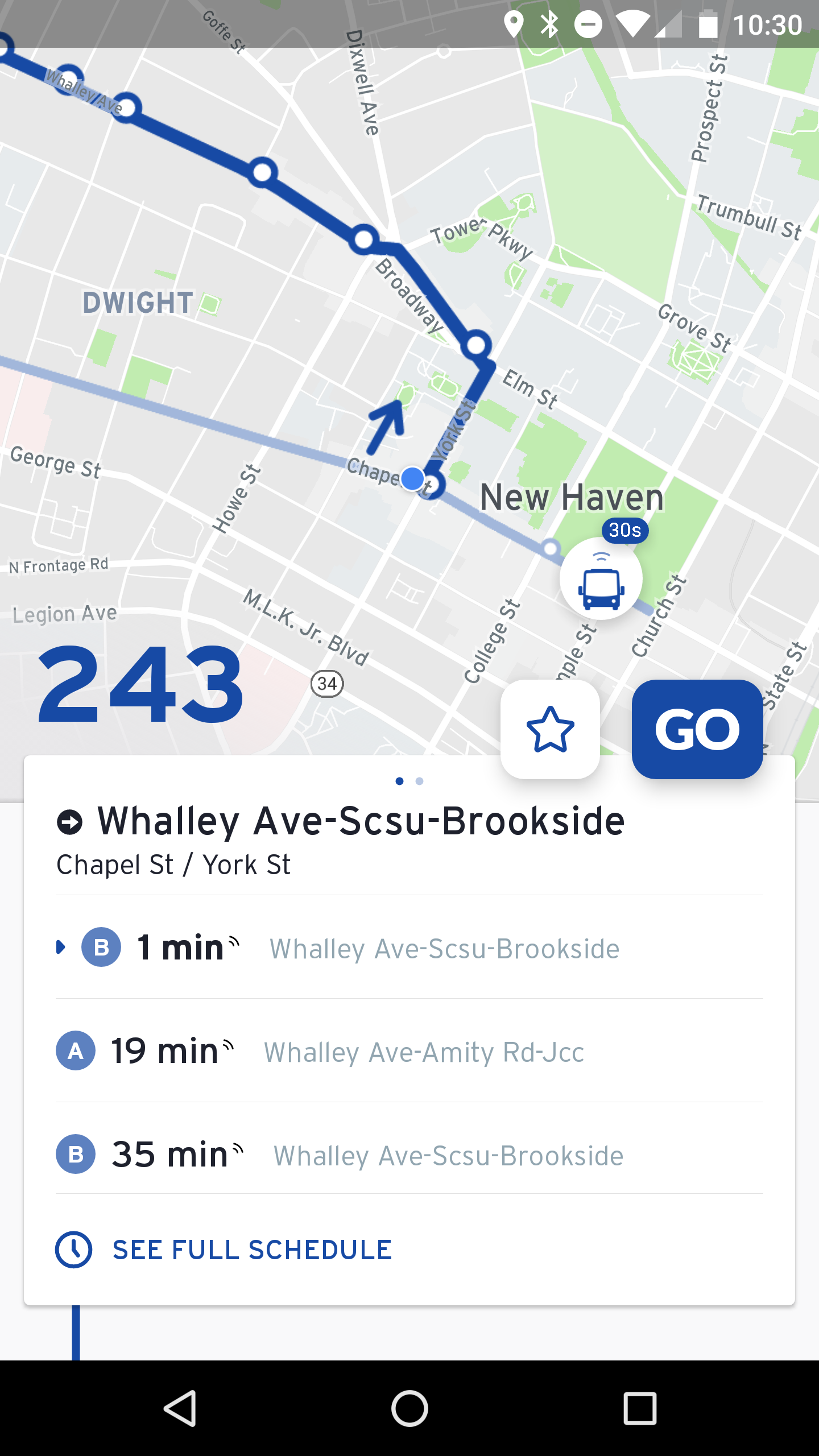Open the 35 min Whalley Ave-Scsu-Brookside departure
The width and height of the screenshot is (819, 1456).
pos(408,1155)
